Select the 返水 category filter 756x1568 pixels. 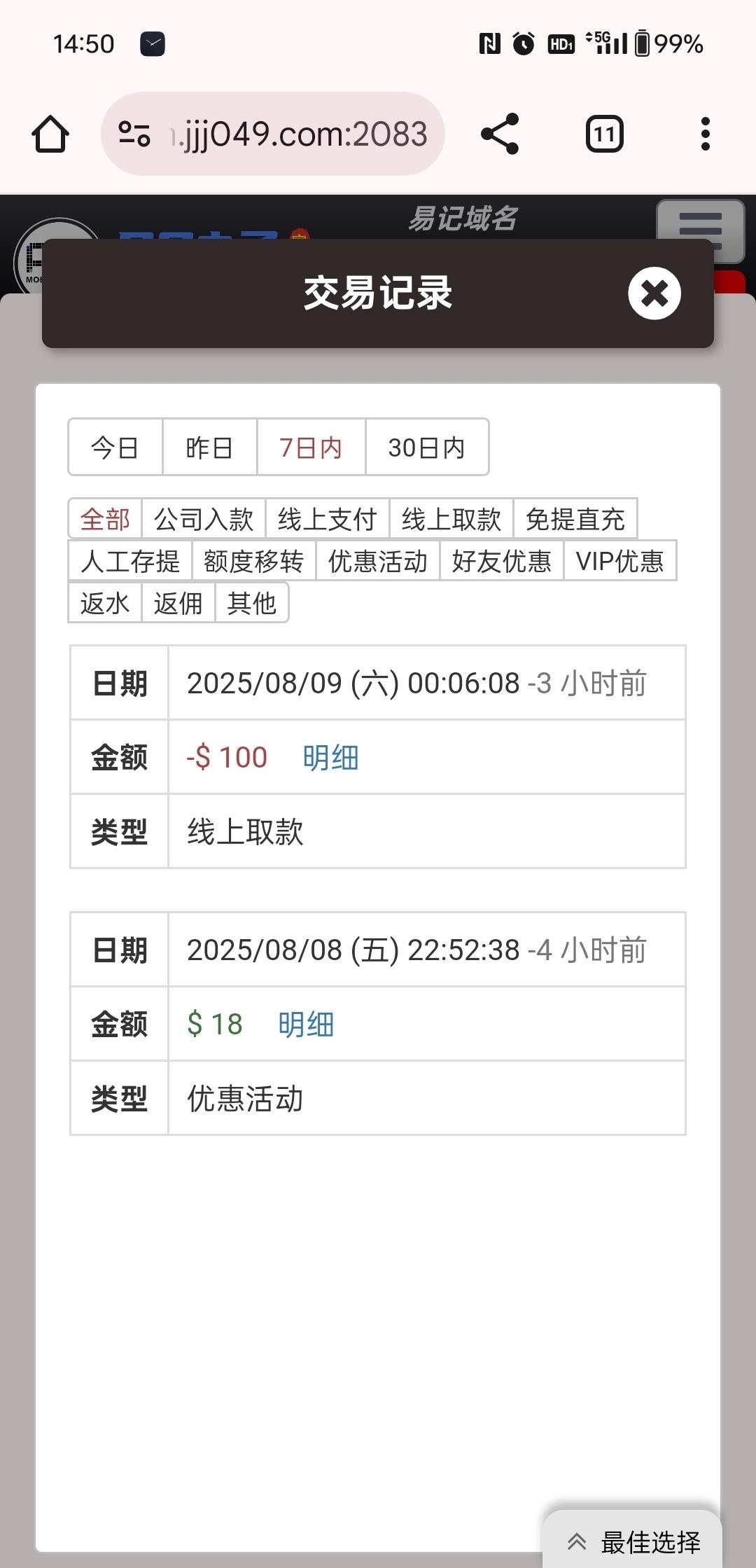click(x=106, y=602)
